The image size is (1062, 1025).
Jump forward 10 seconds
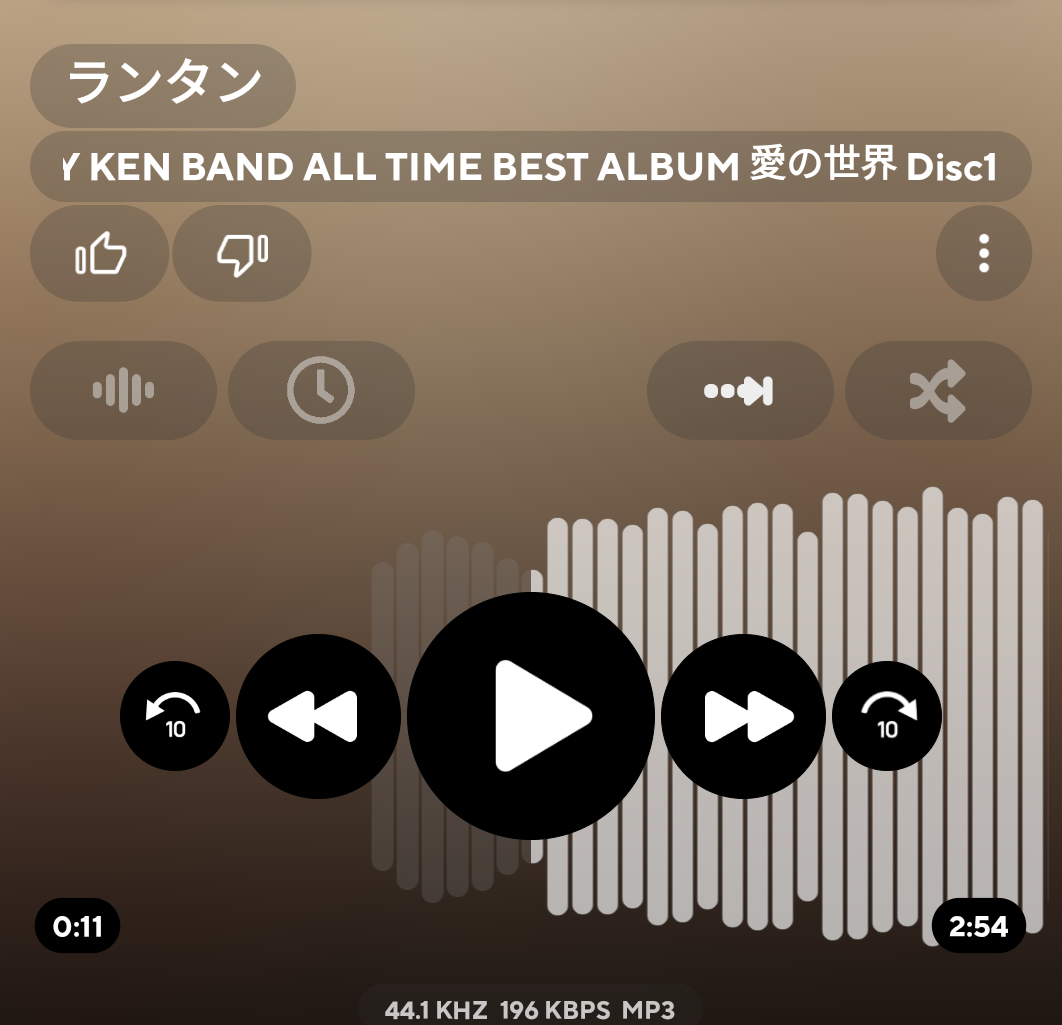(887, 716)
